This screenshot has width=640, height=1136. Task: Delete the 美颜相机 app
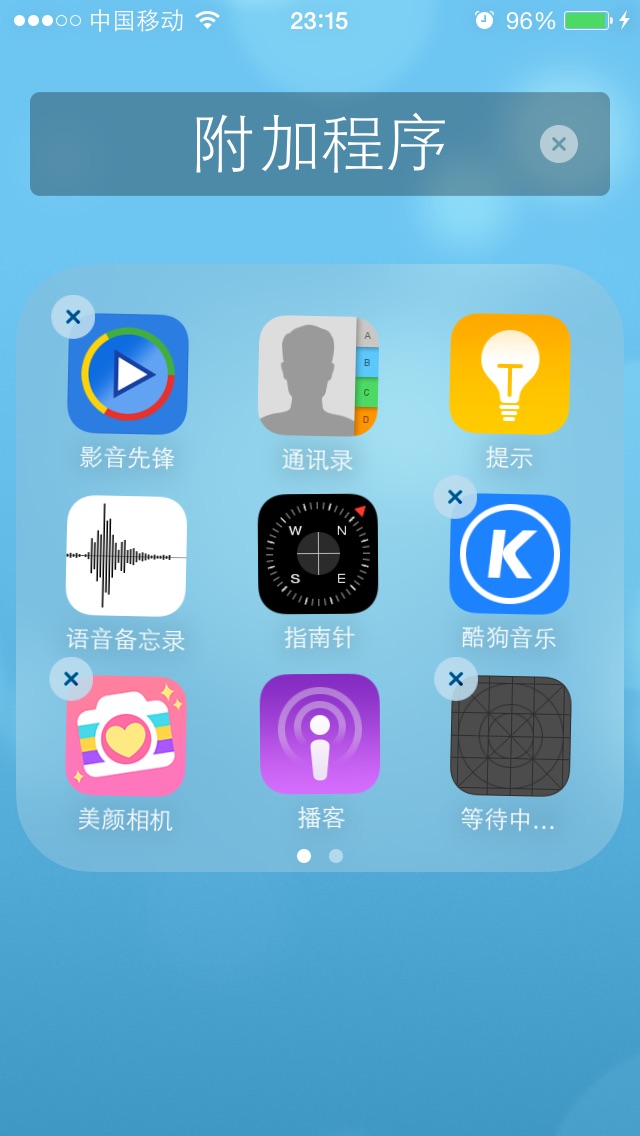71,679
